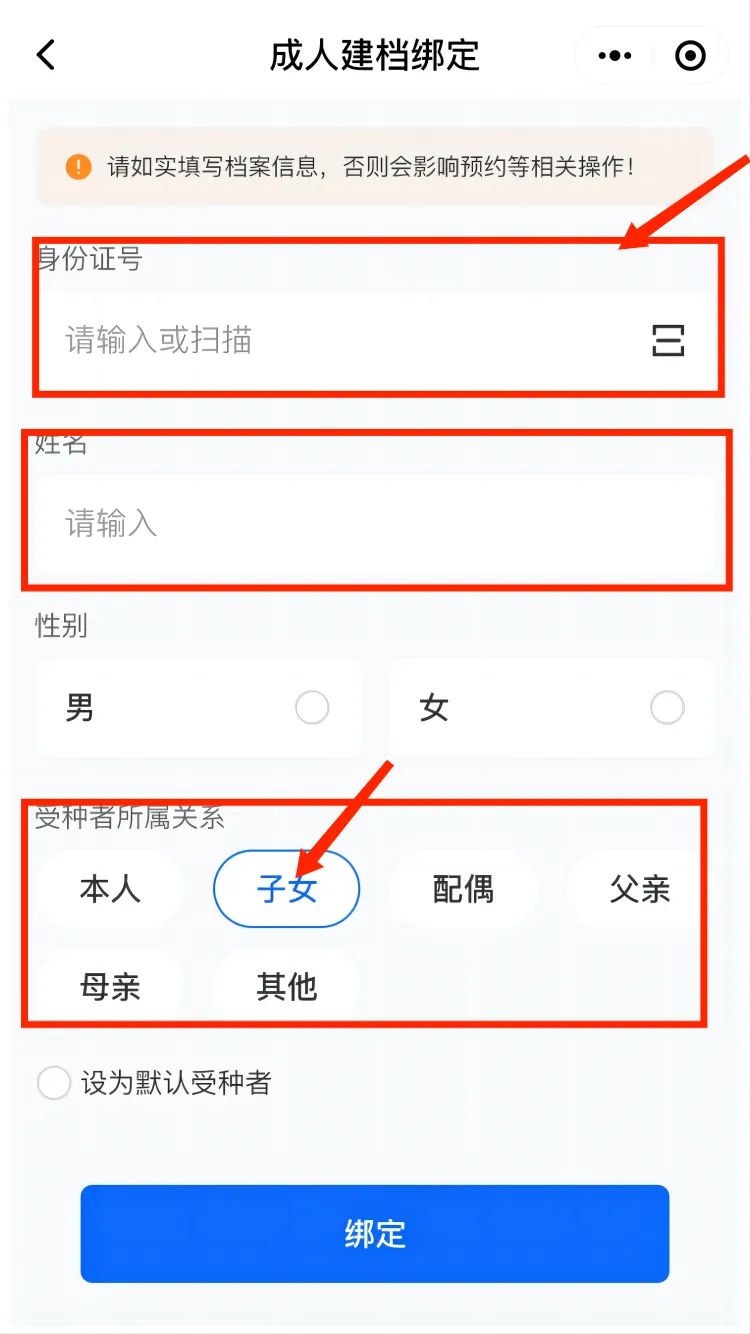
Task: Choose 其他 as relationship
Action: (286, 987)
